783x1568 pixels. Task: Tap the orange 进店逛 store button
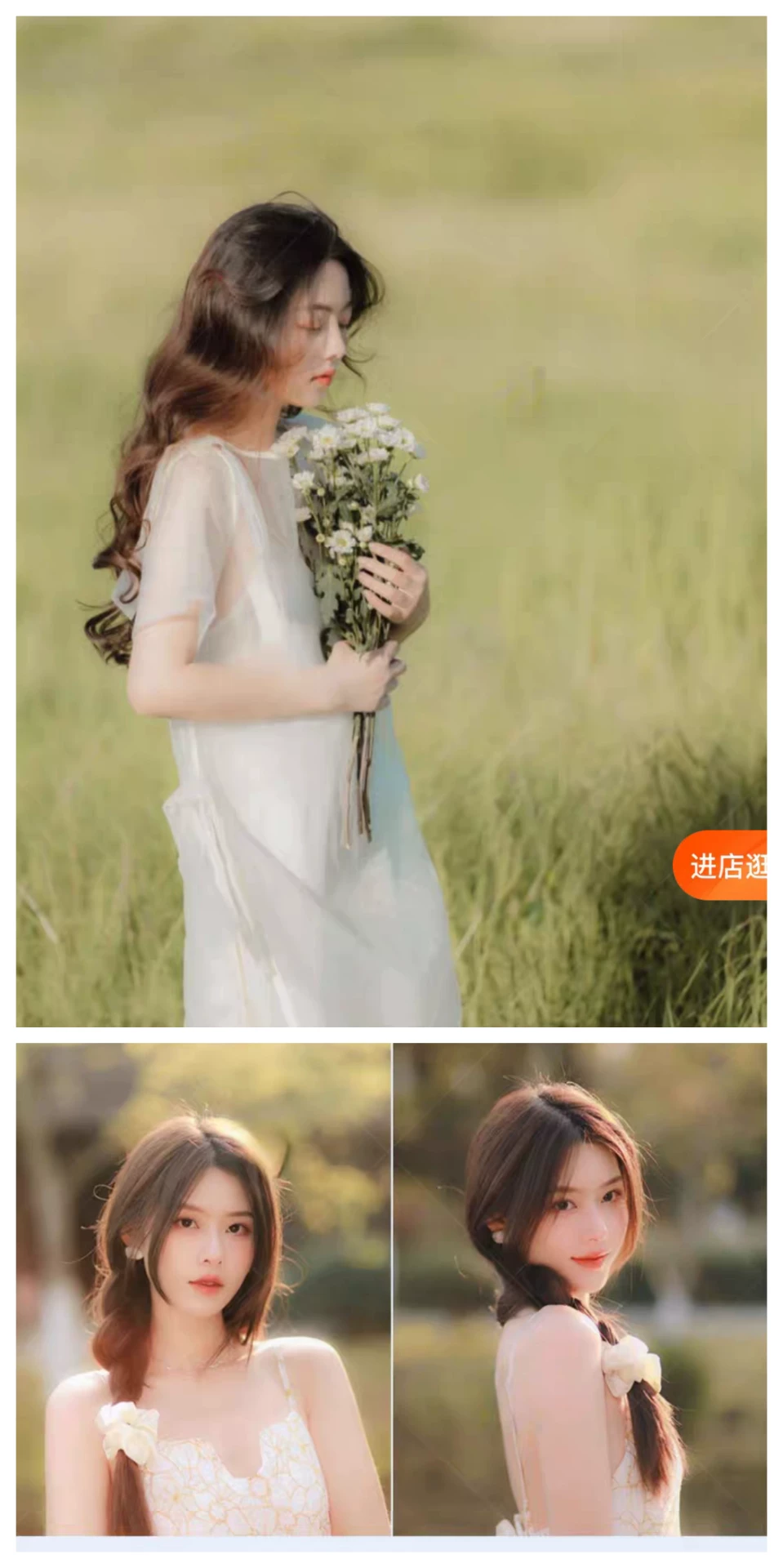click(x=722, y=866)
